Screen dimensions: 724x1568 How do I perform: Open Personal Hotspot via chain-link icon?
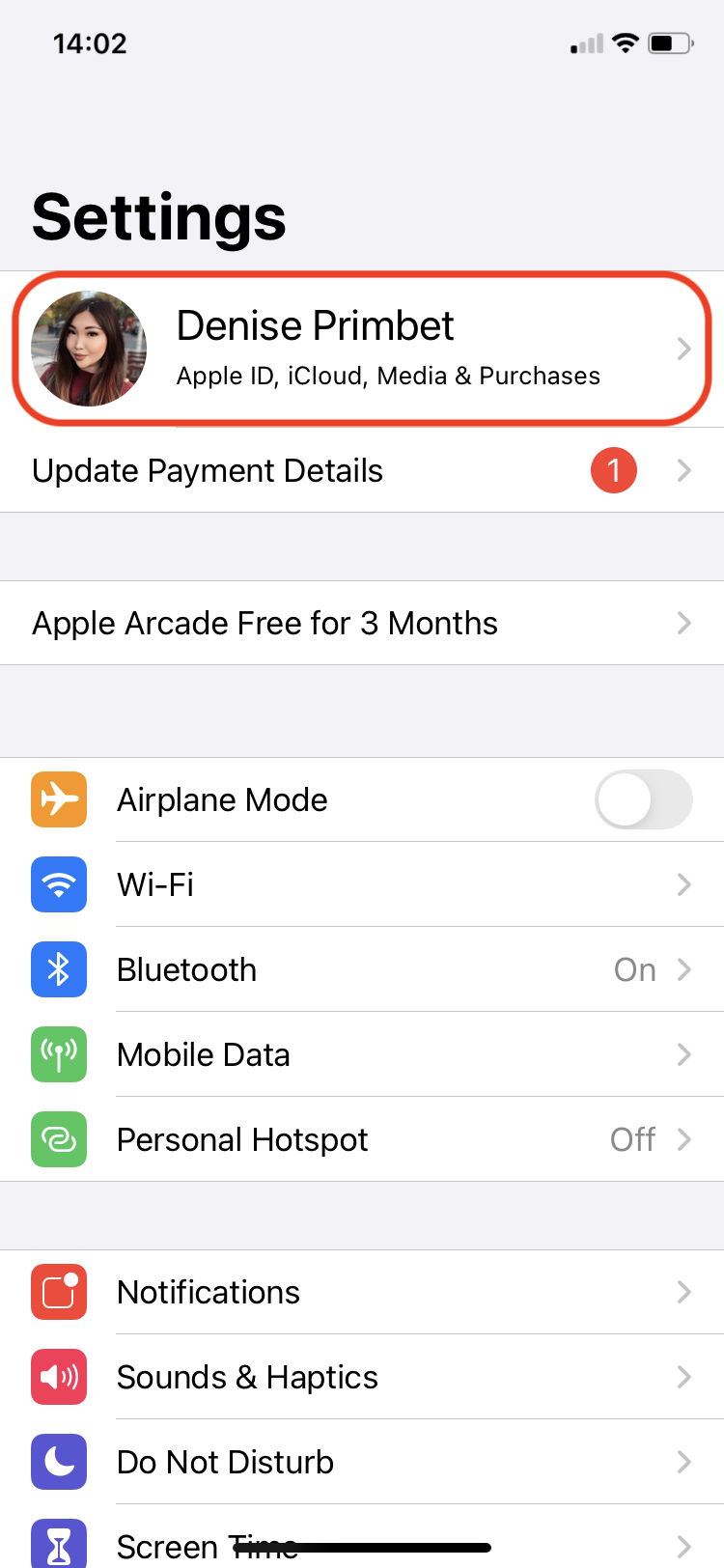pyautogui.click(x=58, y=1139)
